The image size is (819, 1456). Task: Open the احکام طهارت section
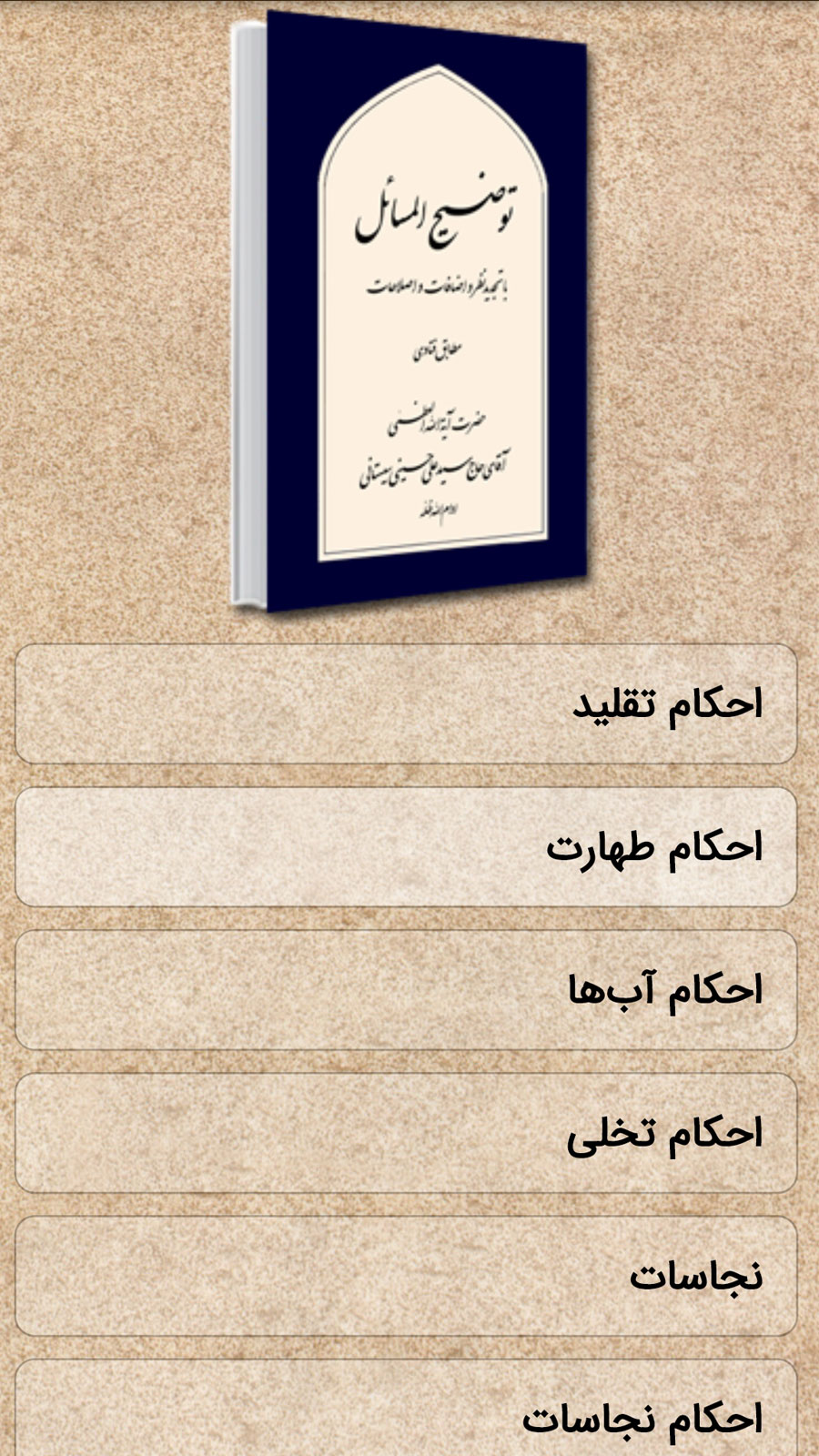click(406, 846)
